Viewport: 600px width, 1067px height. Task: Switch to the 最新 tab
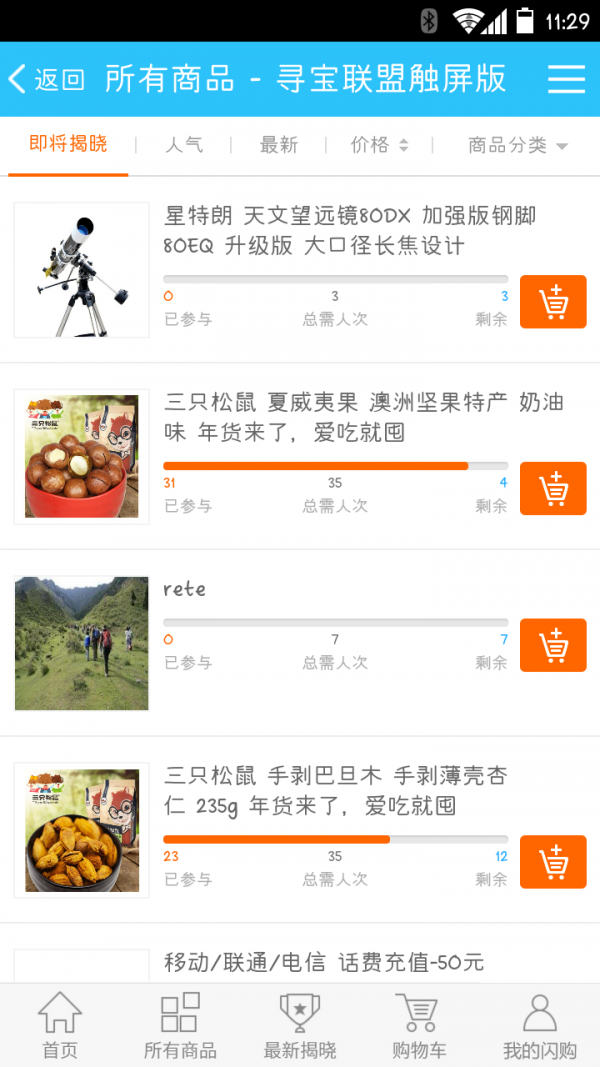[279, 145]
